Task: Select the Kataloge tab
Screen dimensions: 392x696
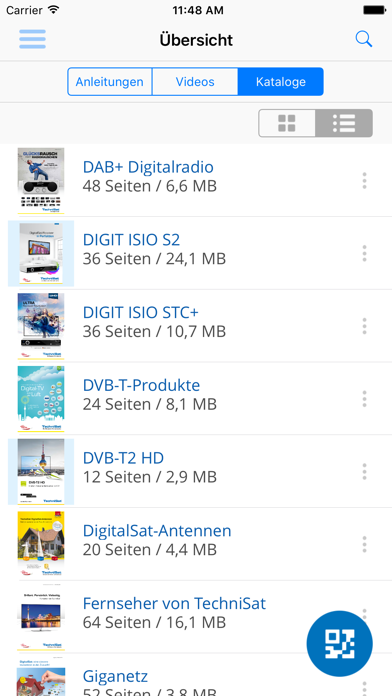Action: pyautogui.click(x=281, y=82)
